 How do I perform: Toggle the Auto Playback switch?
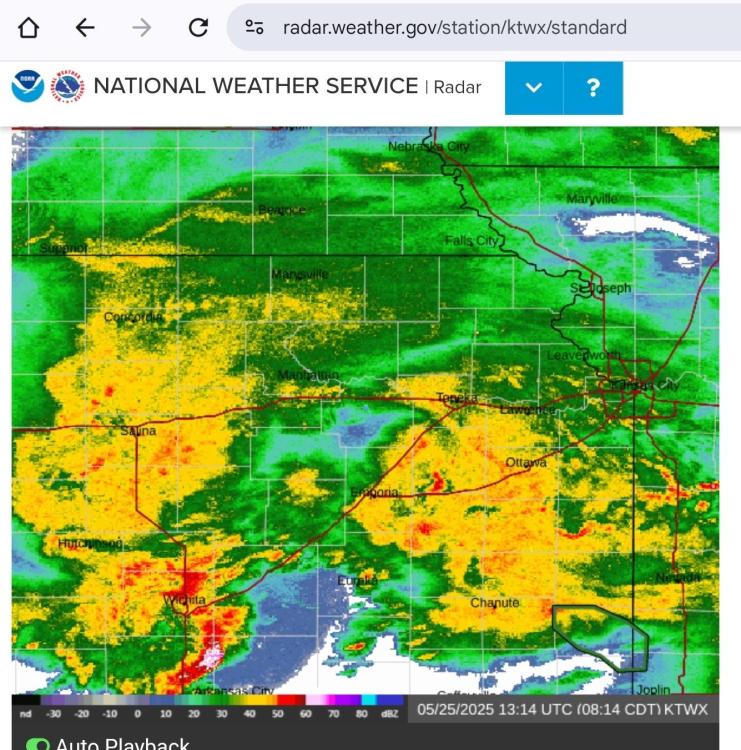(x=37, y=744)
